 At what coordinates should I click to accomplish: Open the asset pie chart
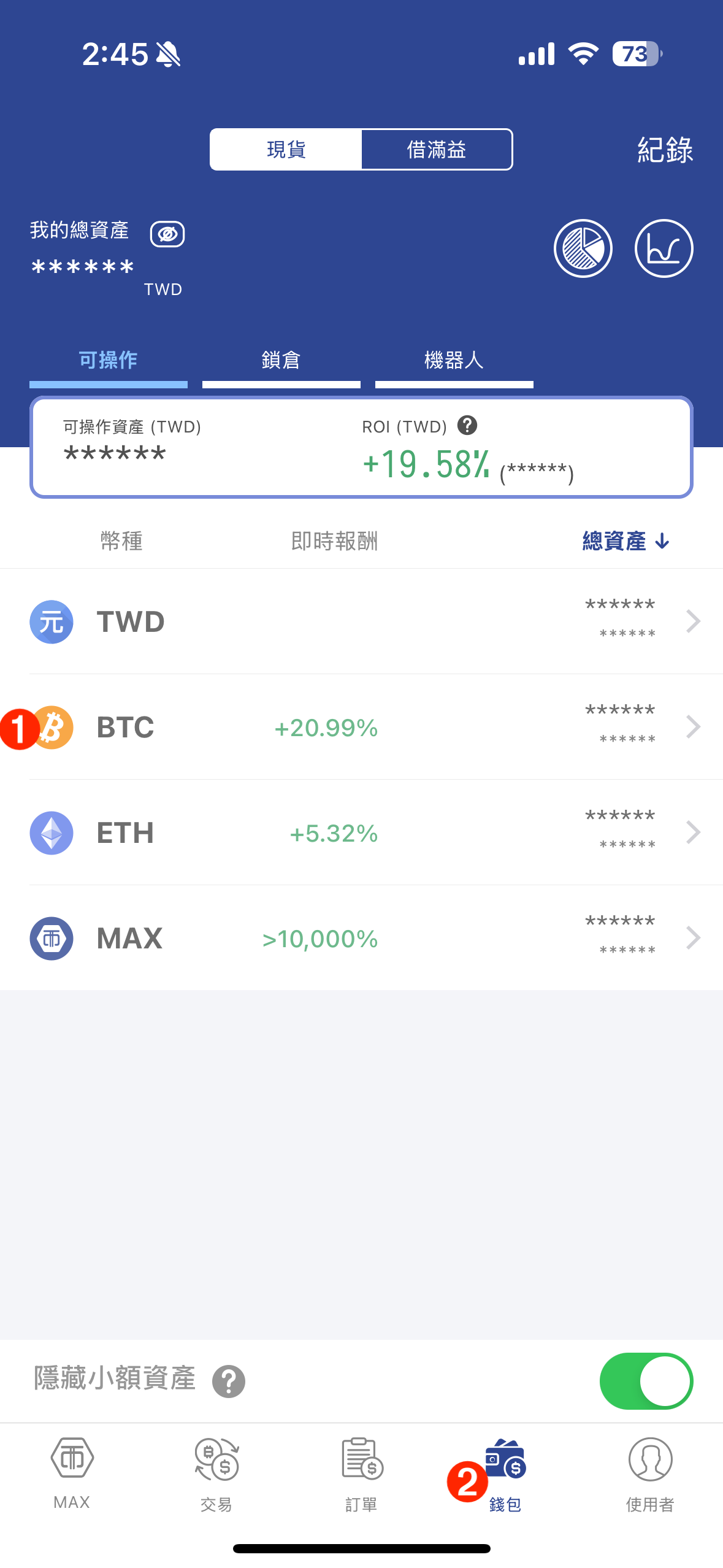click(583, 248)
